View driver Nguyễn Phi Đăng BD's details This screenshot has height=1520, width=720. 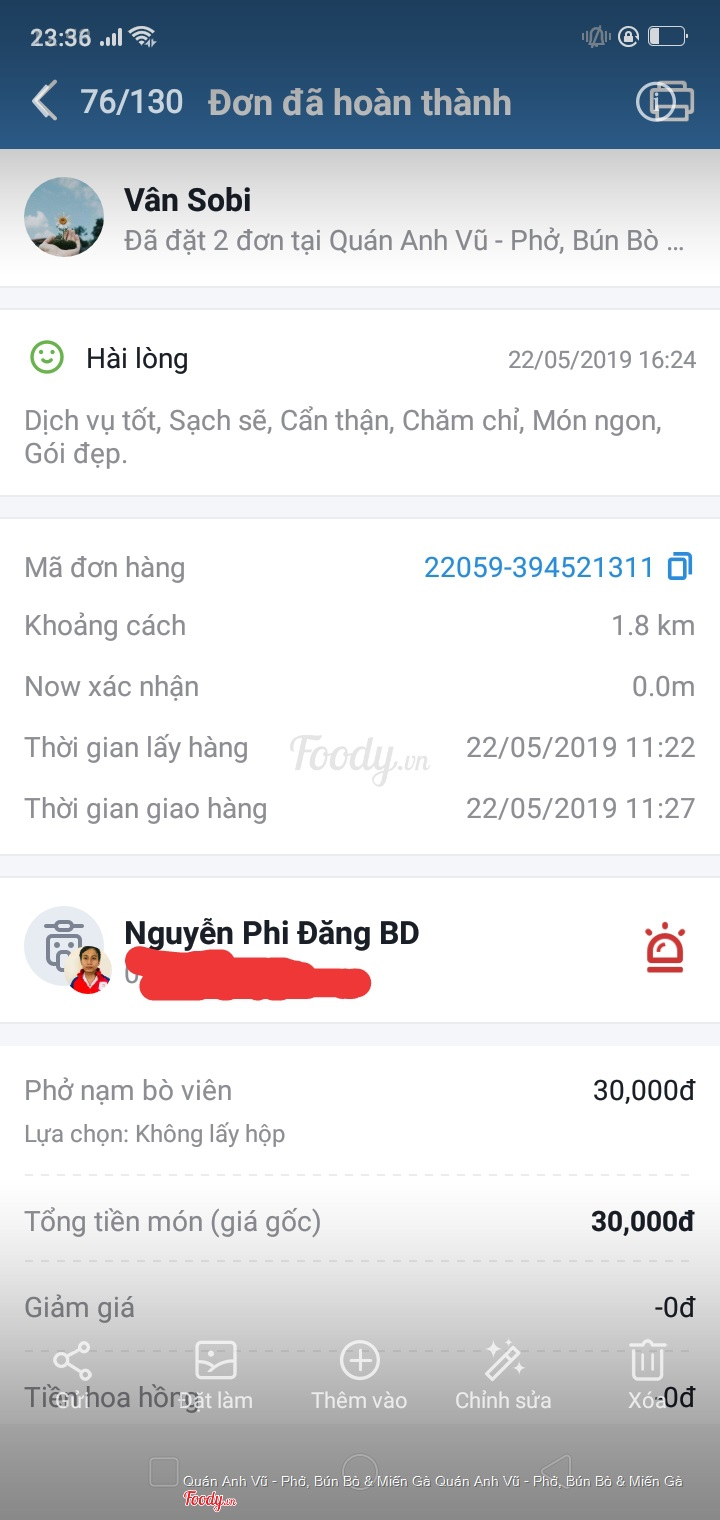[271, 934]
